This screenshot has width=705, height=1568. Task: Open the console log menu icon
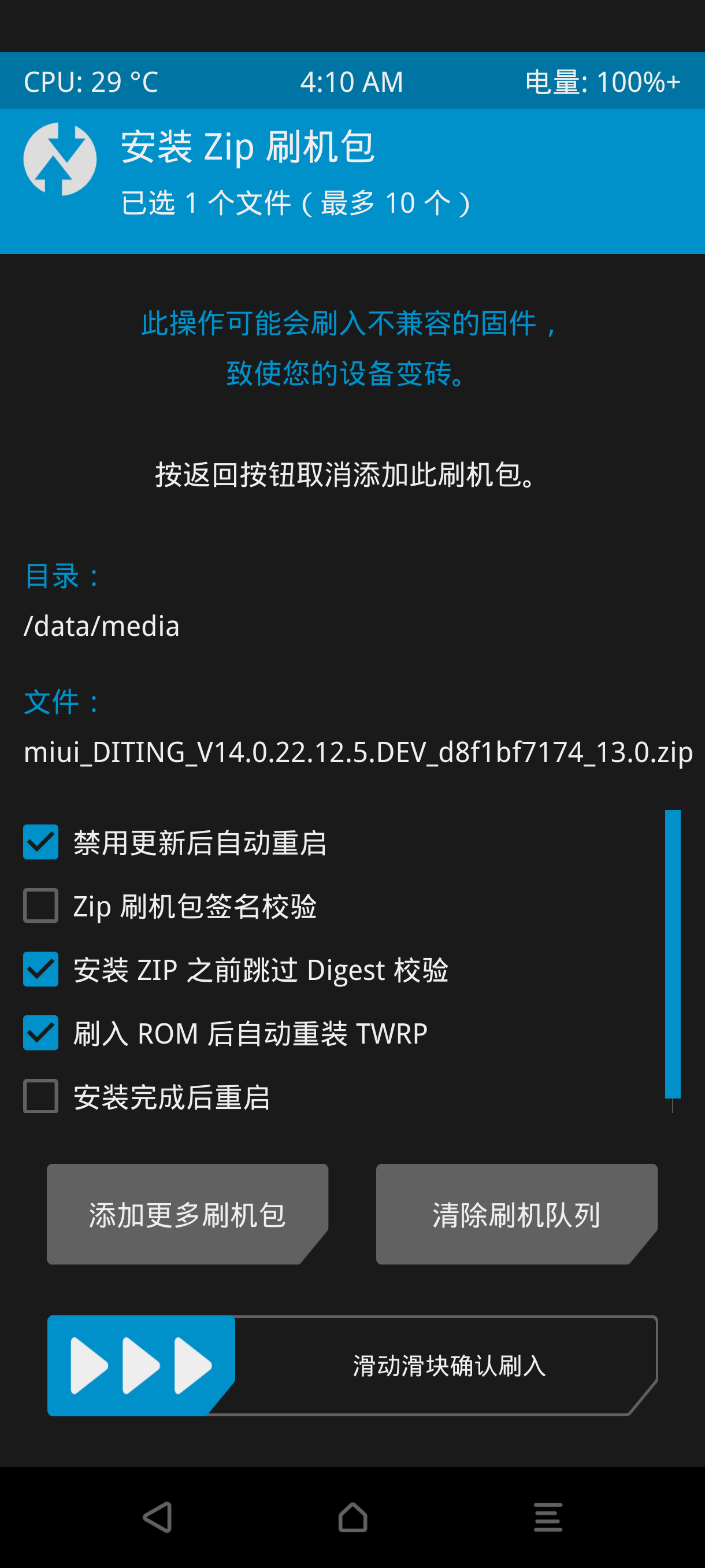pyautogui.click(x=547, y=1517)
